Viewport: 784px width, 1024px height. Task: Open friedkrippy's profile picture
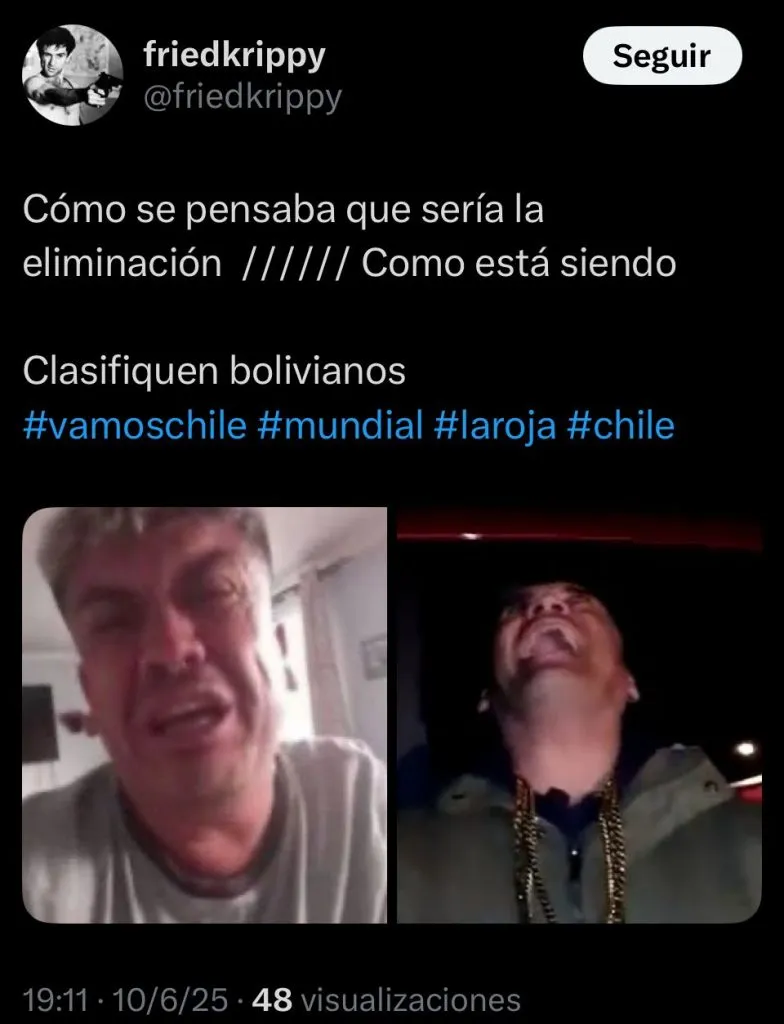point(72,75)
